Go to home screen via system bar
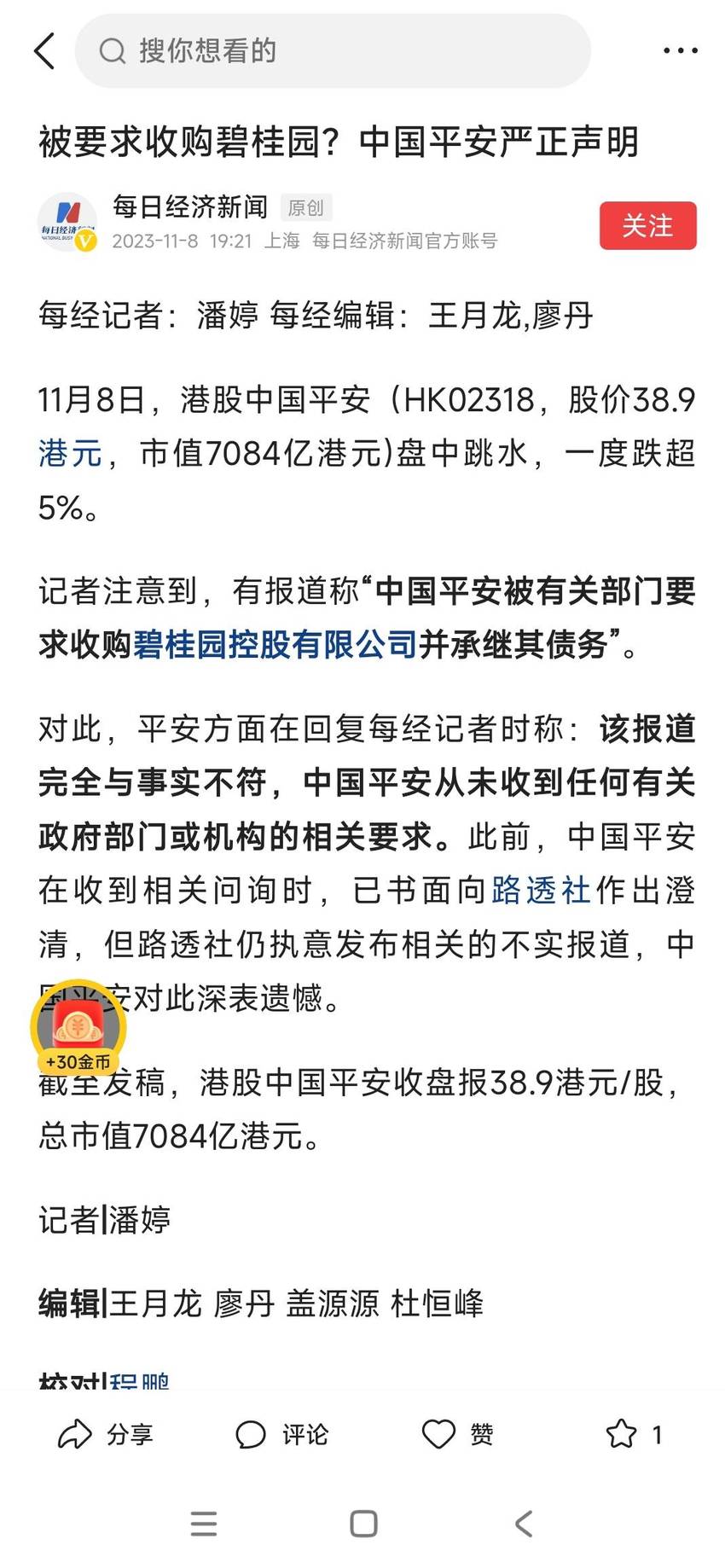725x1568 pixels. click(363, 1524)
